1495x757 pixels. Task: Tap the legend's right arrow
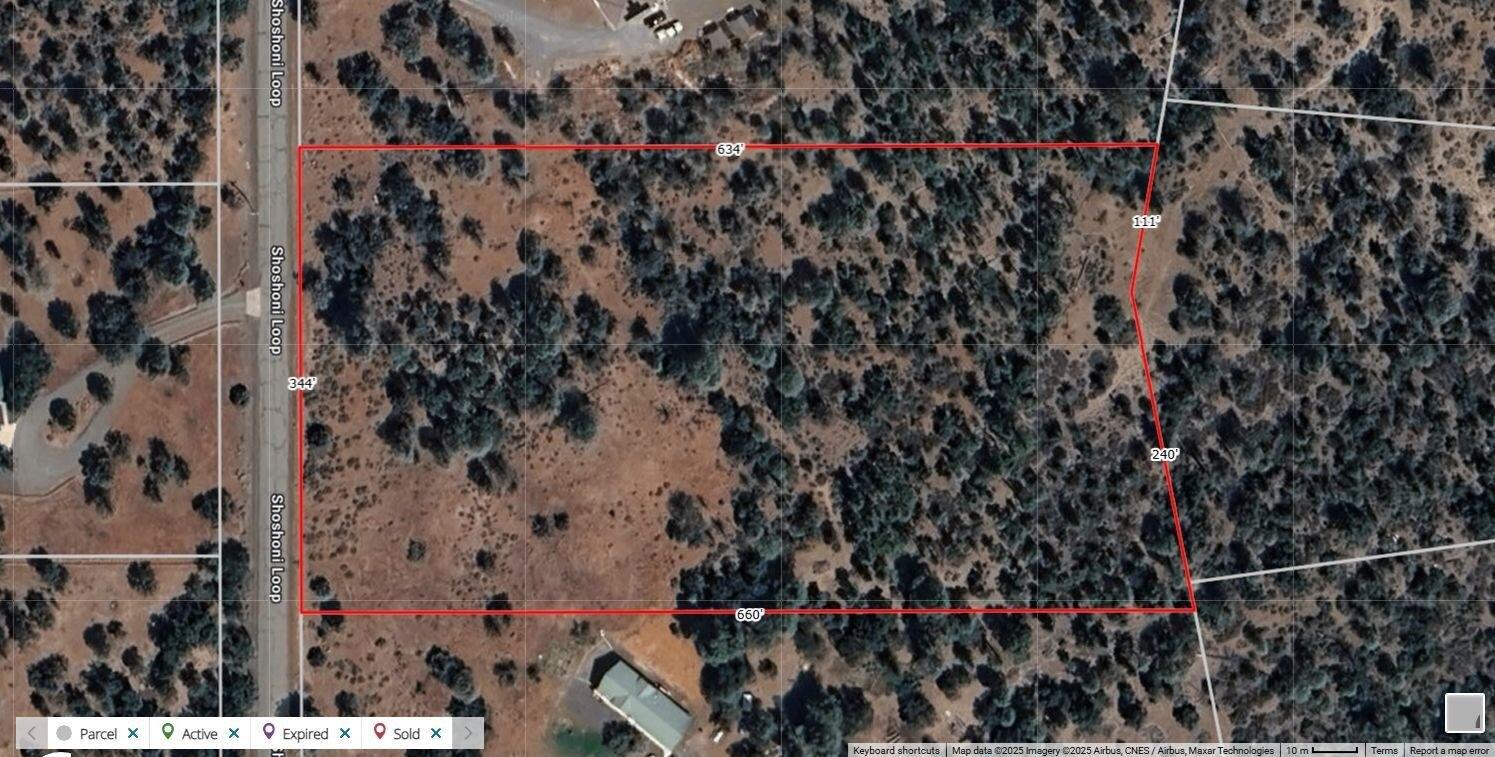tap(468, 733)
